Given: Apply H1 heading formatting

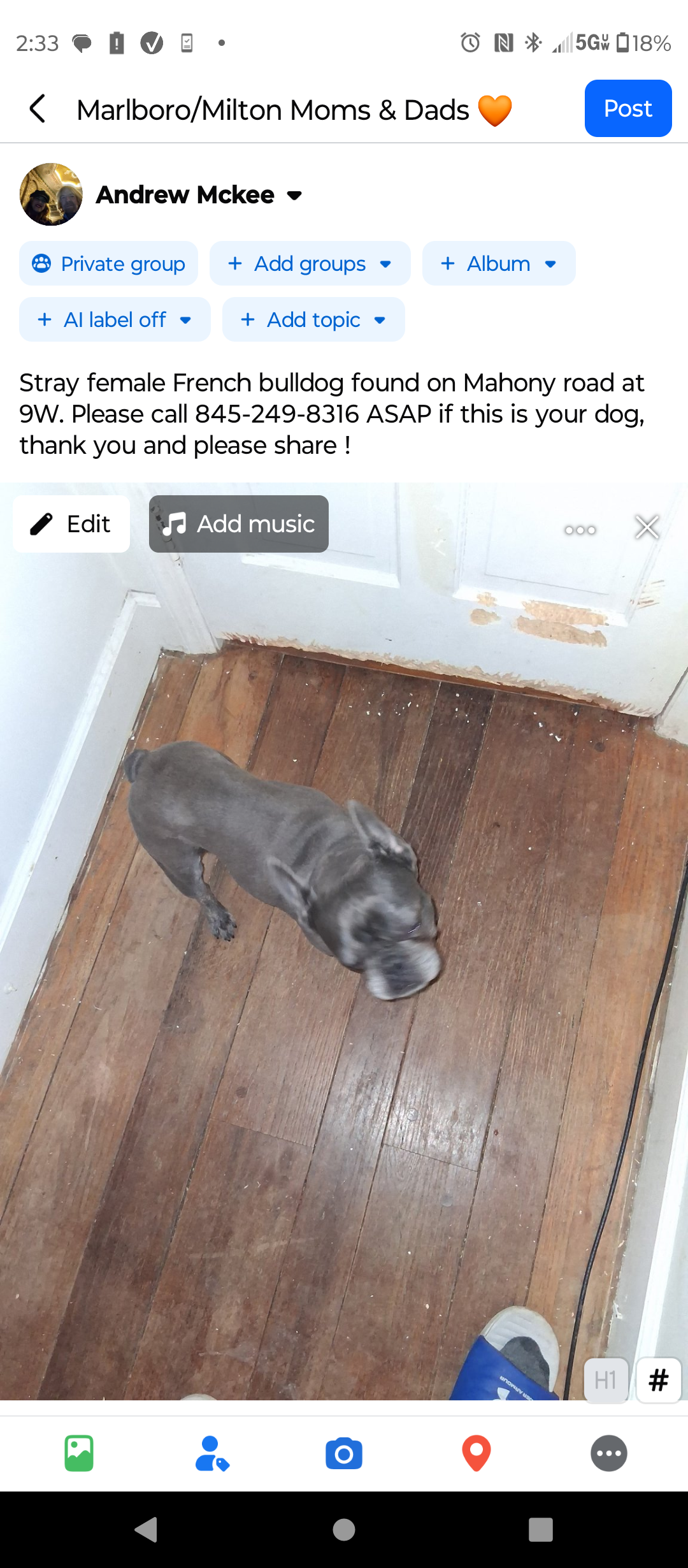Looking at the screenshot, I should tap(606, 1381).
